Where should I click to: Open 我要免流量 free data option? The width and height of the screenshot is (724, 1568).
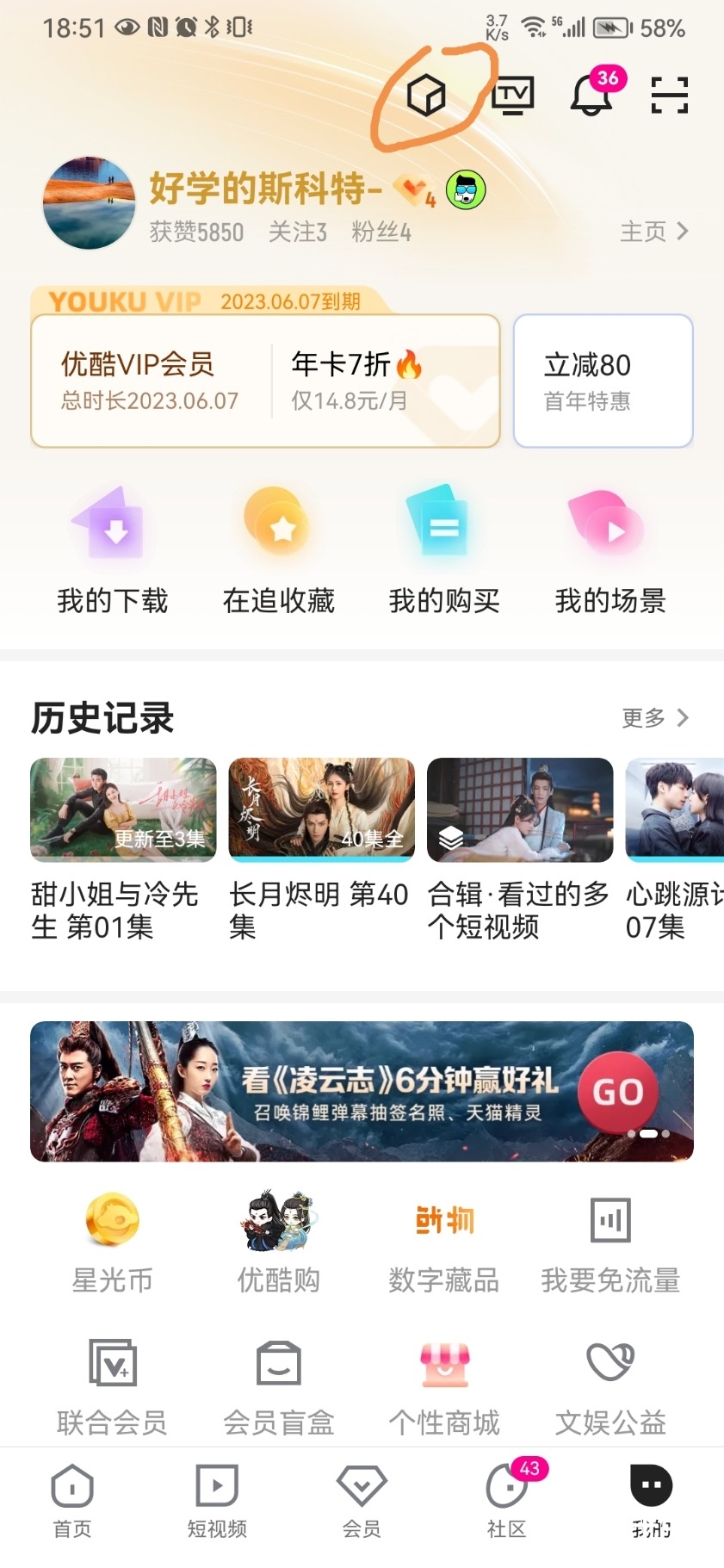pos(610,1249)
